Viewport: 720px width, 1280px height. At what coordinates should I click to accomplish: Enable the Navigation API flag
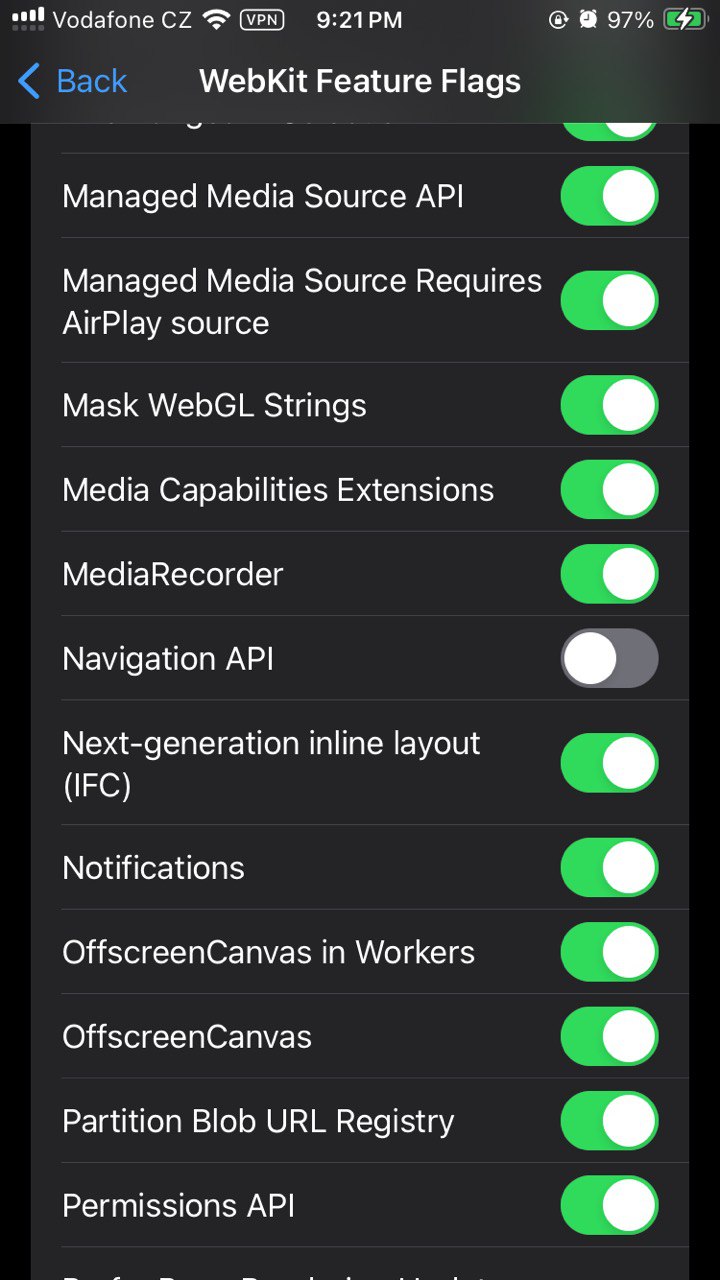(608, 658)
